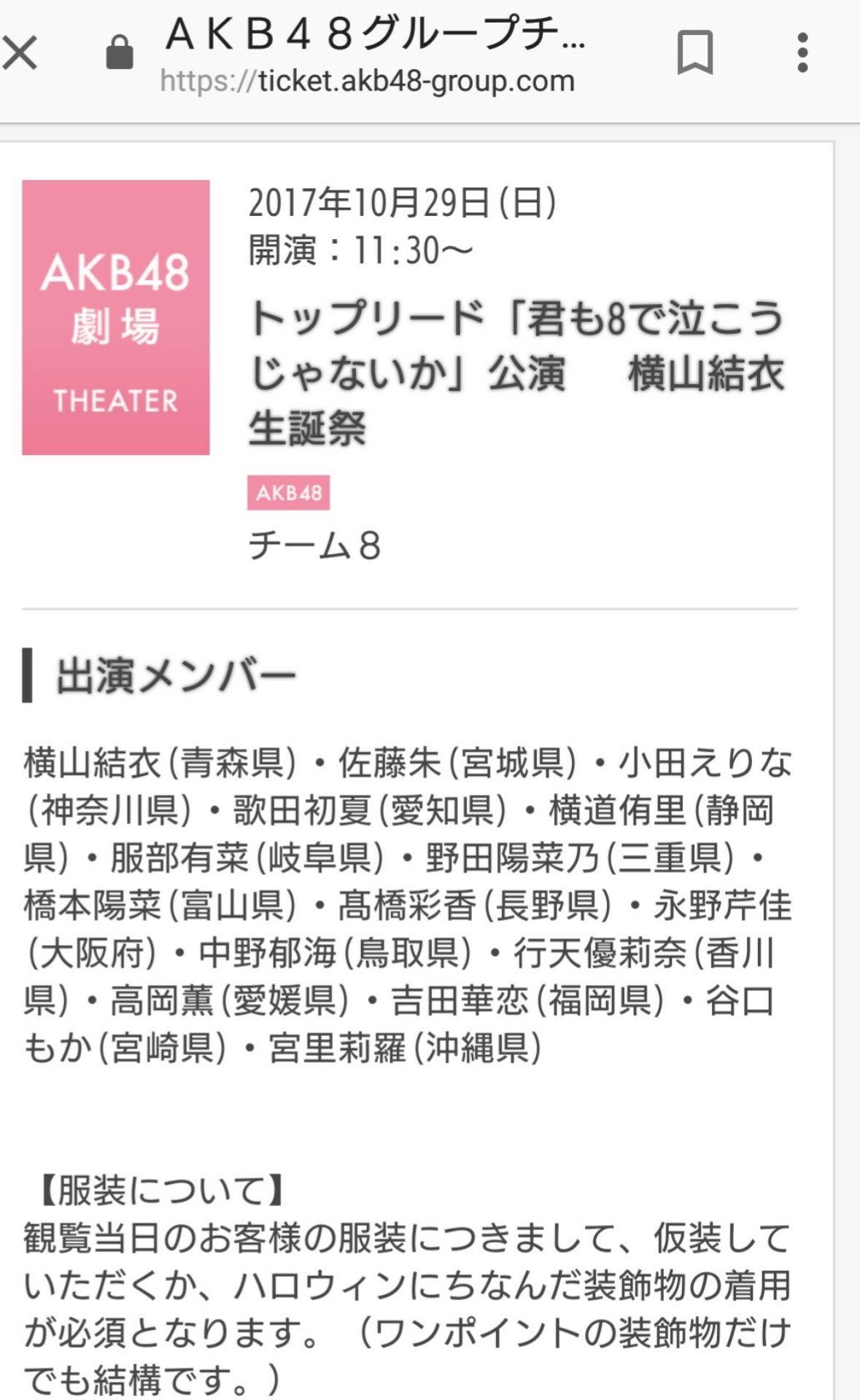Viewport: 860px width, 1400px height.
Task: Open the browser overflow menu
Action: tap(802, 52)
